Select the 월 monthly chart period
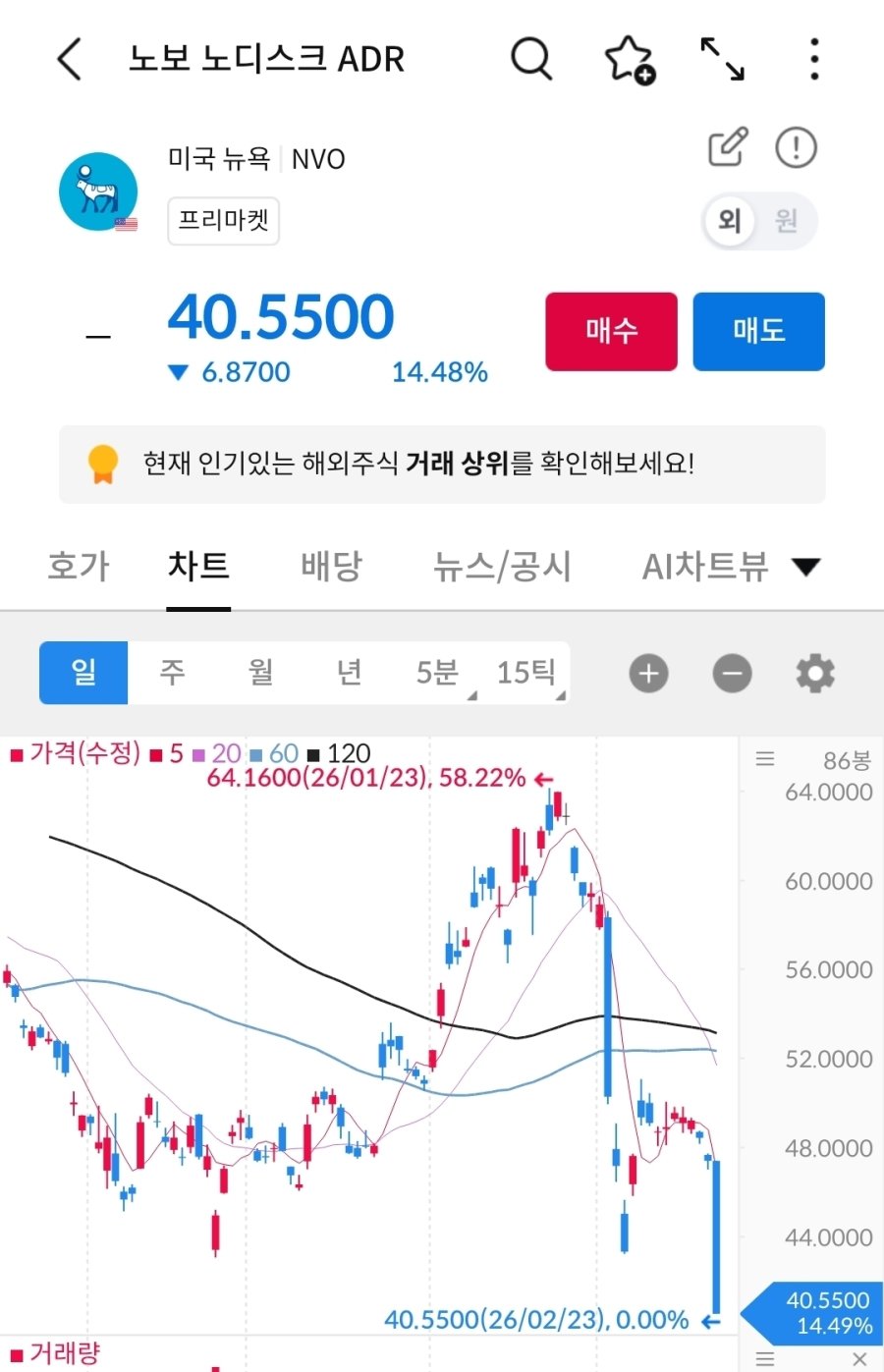 coord(260,673)
